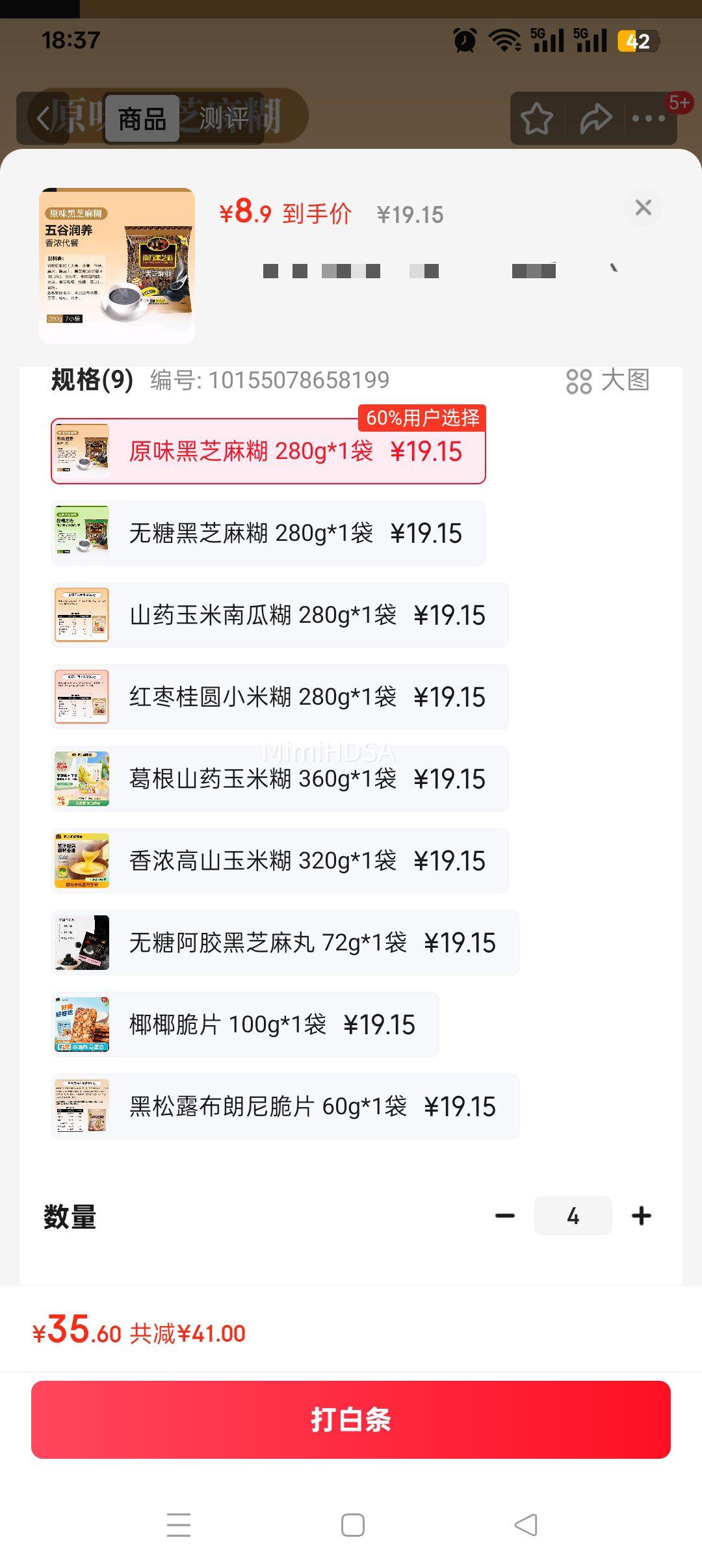Choose 椰椰脆片 100g*1袋
The image size is (702, 1568).
244,1025
